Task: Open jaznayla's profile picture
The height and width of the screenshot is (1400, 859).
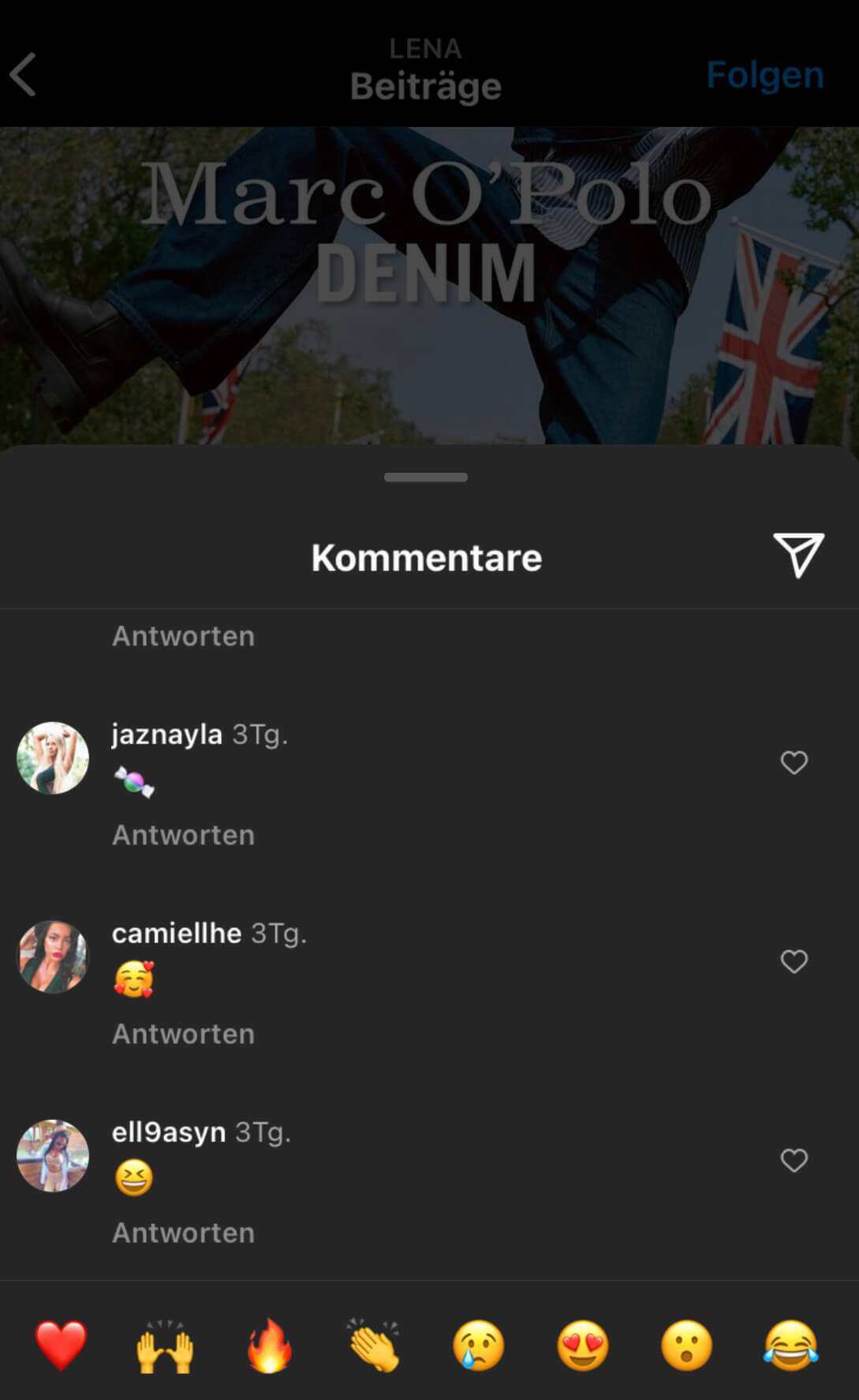Action: pos(53,758)
